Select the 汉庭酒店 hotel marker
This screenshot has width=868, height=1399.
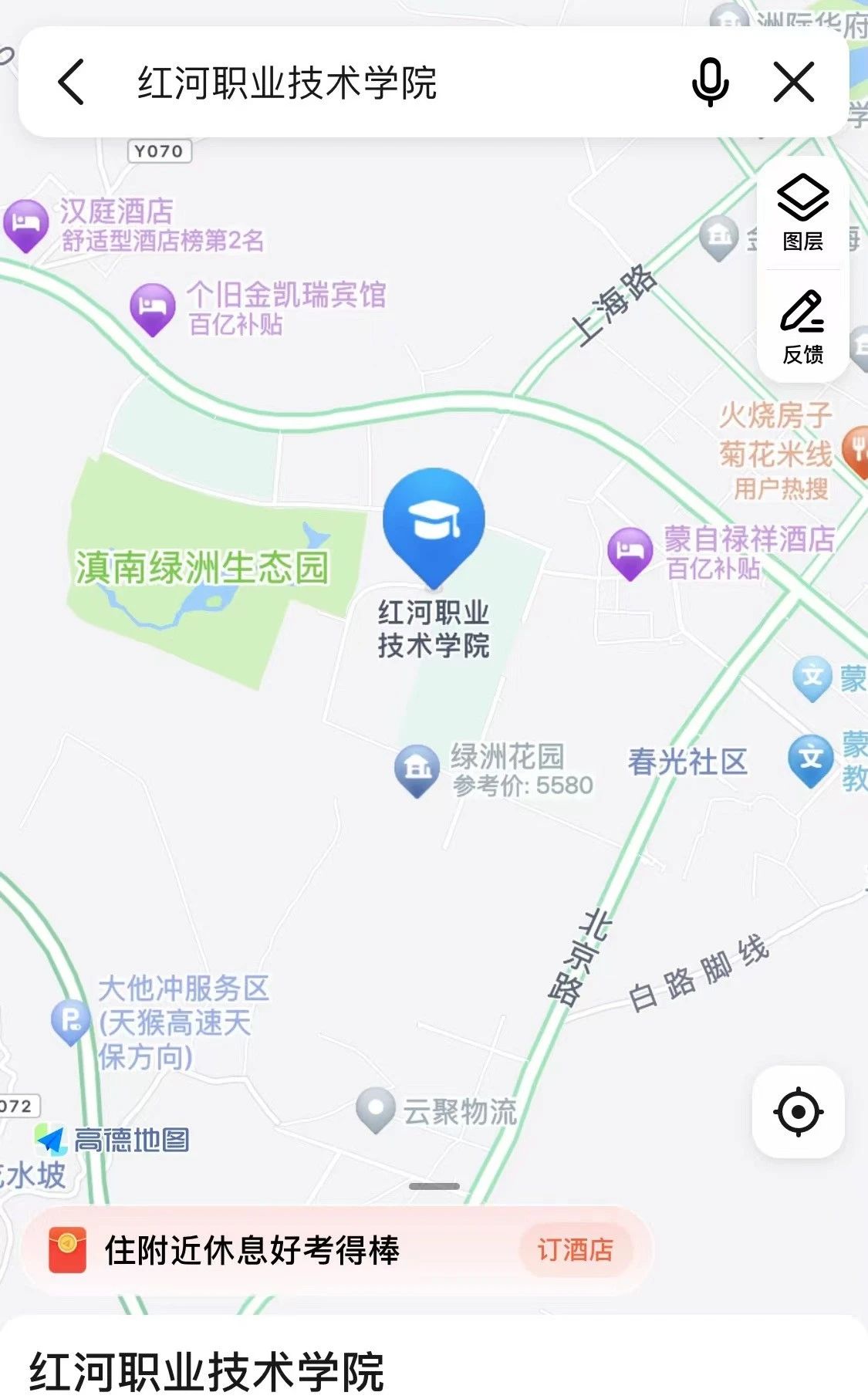click(x=26, y=225)
